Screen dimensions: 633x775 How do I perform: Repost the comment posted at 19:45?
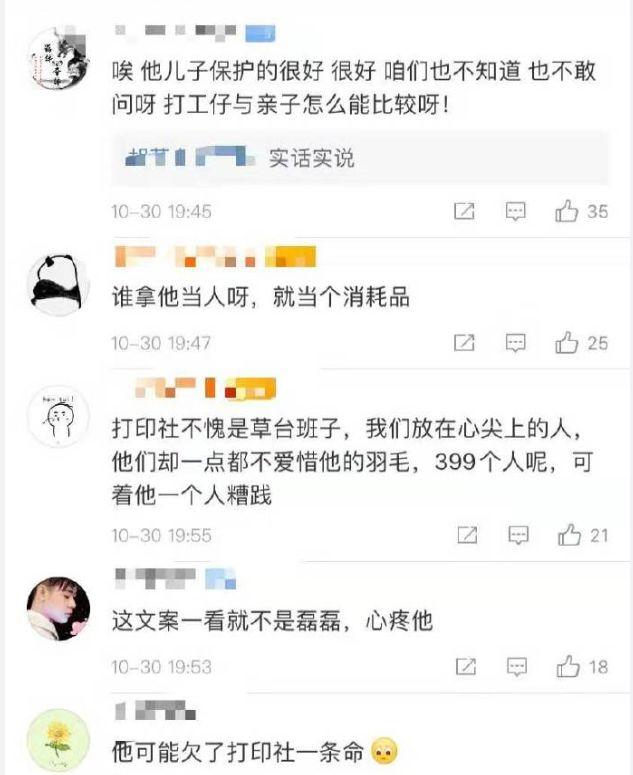464,211
